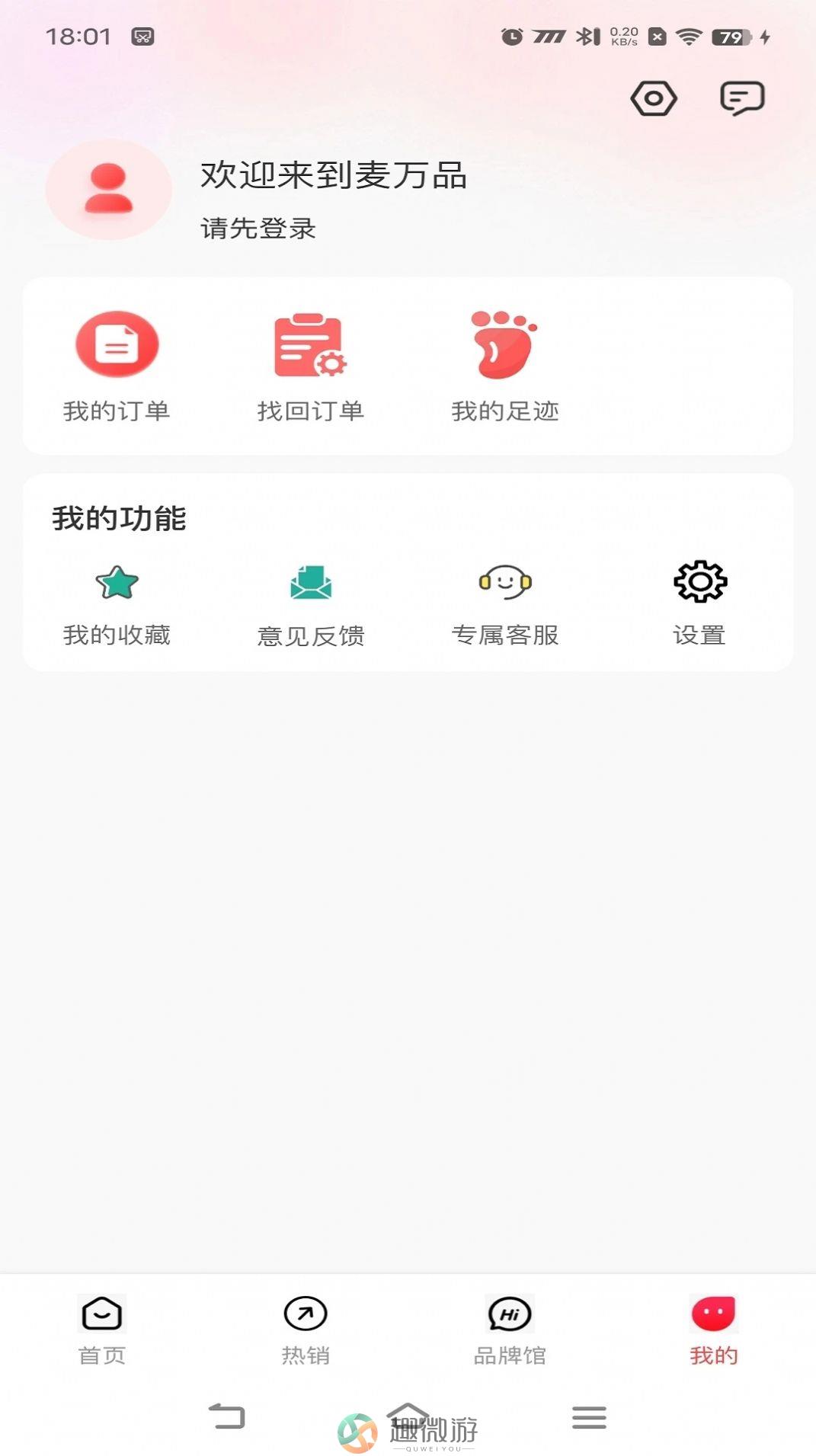Open 我的收藏 favorites
The width and height of the screenshot is (816, 1456).
tap(117, 605)
